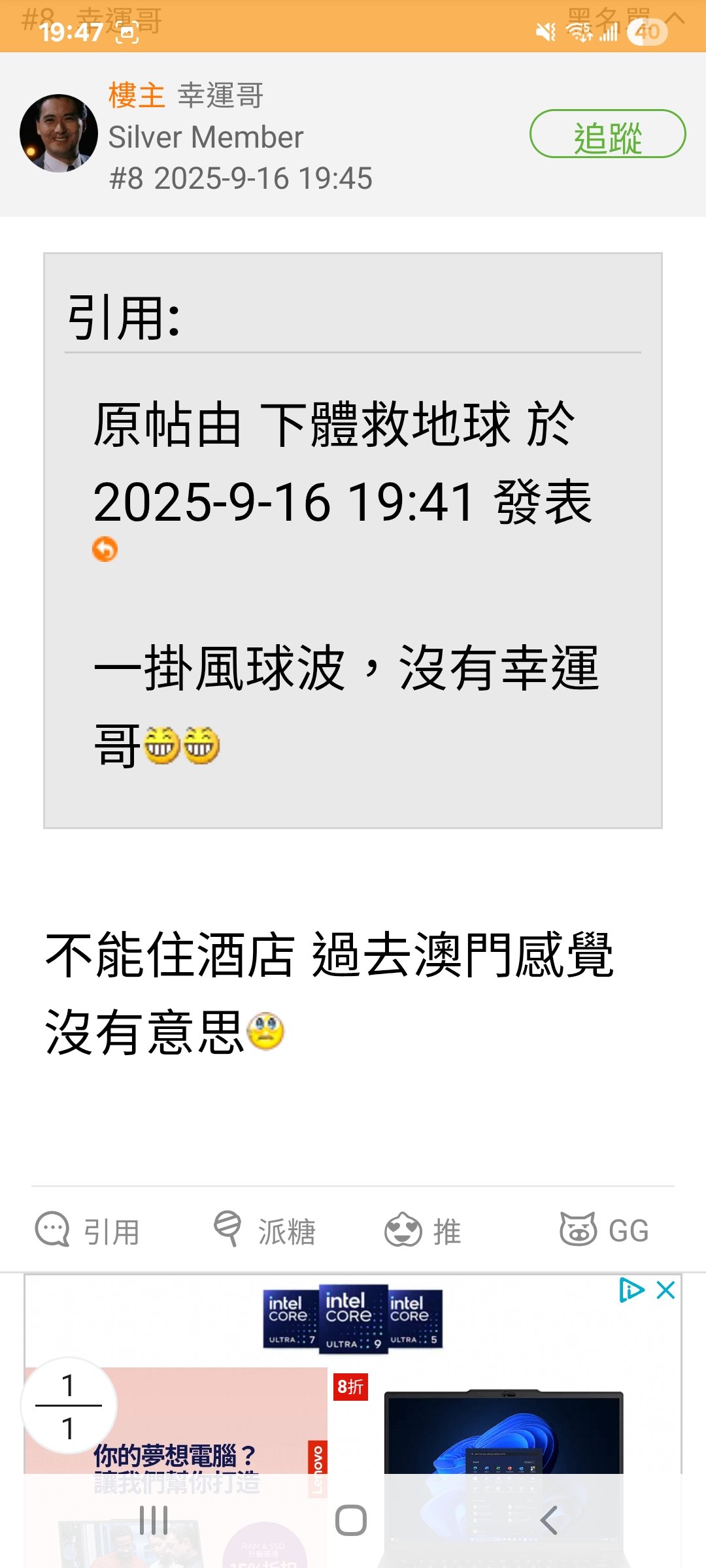Open the page 1/1 selector

click(x=69, y=1405)
